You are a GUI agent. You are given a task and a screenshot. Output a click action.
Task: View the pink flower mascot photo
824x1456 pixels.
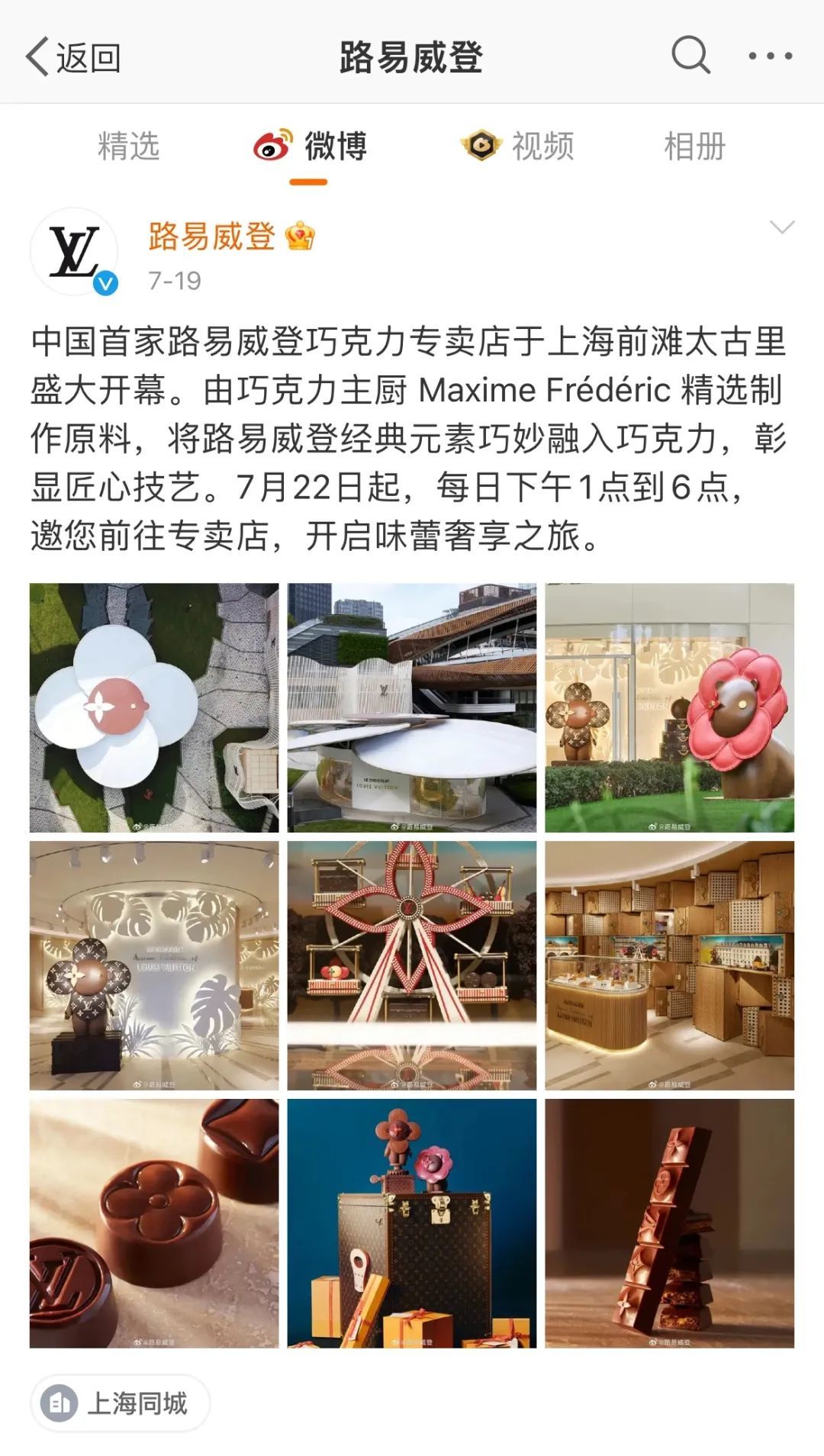[669, 707]
